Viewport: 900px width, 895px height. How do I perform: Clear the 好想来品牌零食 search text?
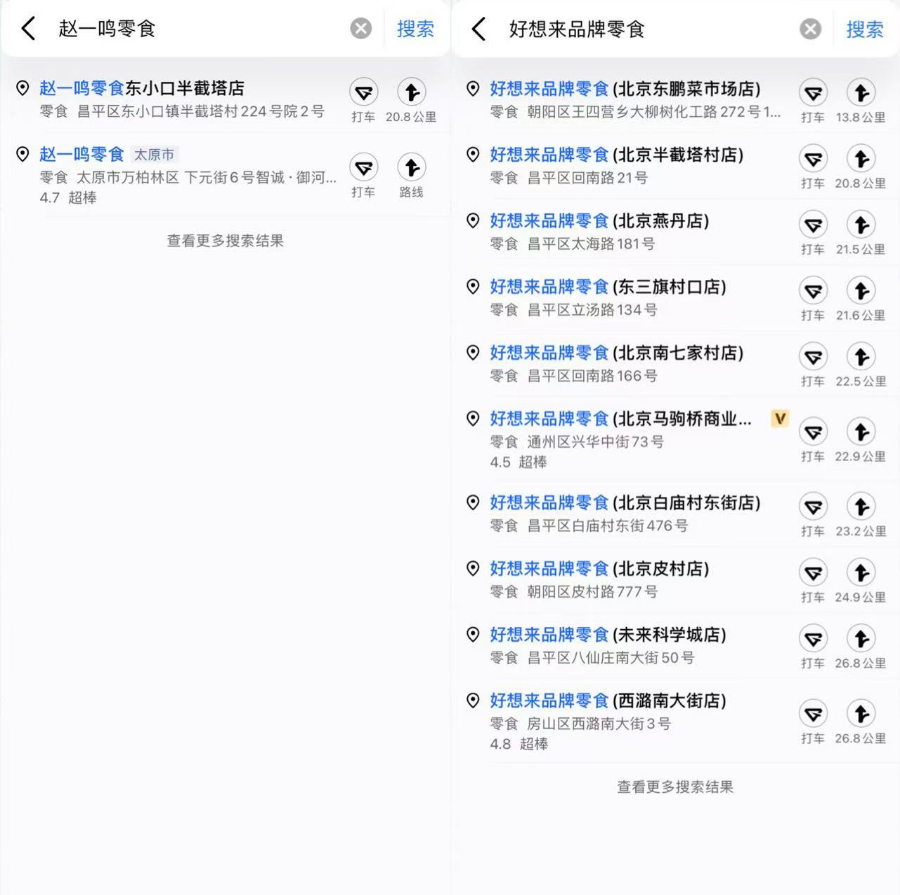coord(811,29)
